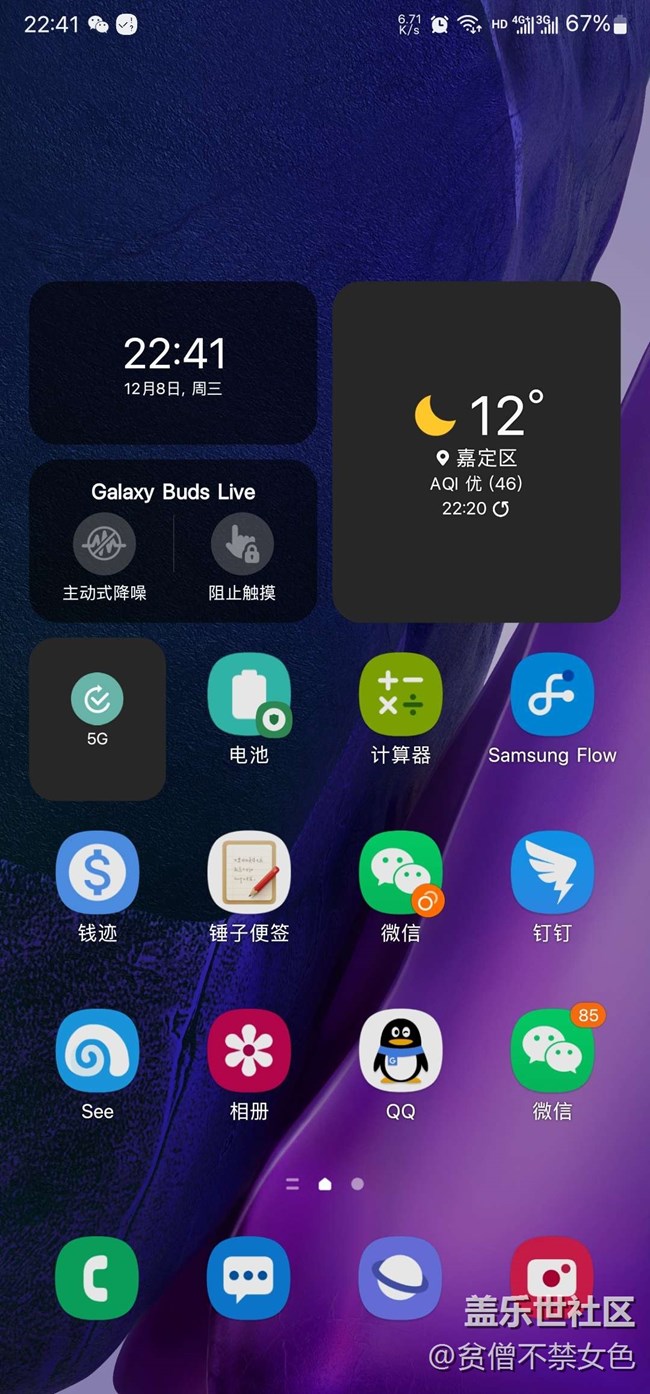
Task: Open the 锤子便签 notes app
Action: 249,873
